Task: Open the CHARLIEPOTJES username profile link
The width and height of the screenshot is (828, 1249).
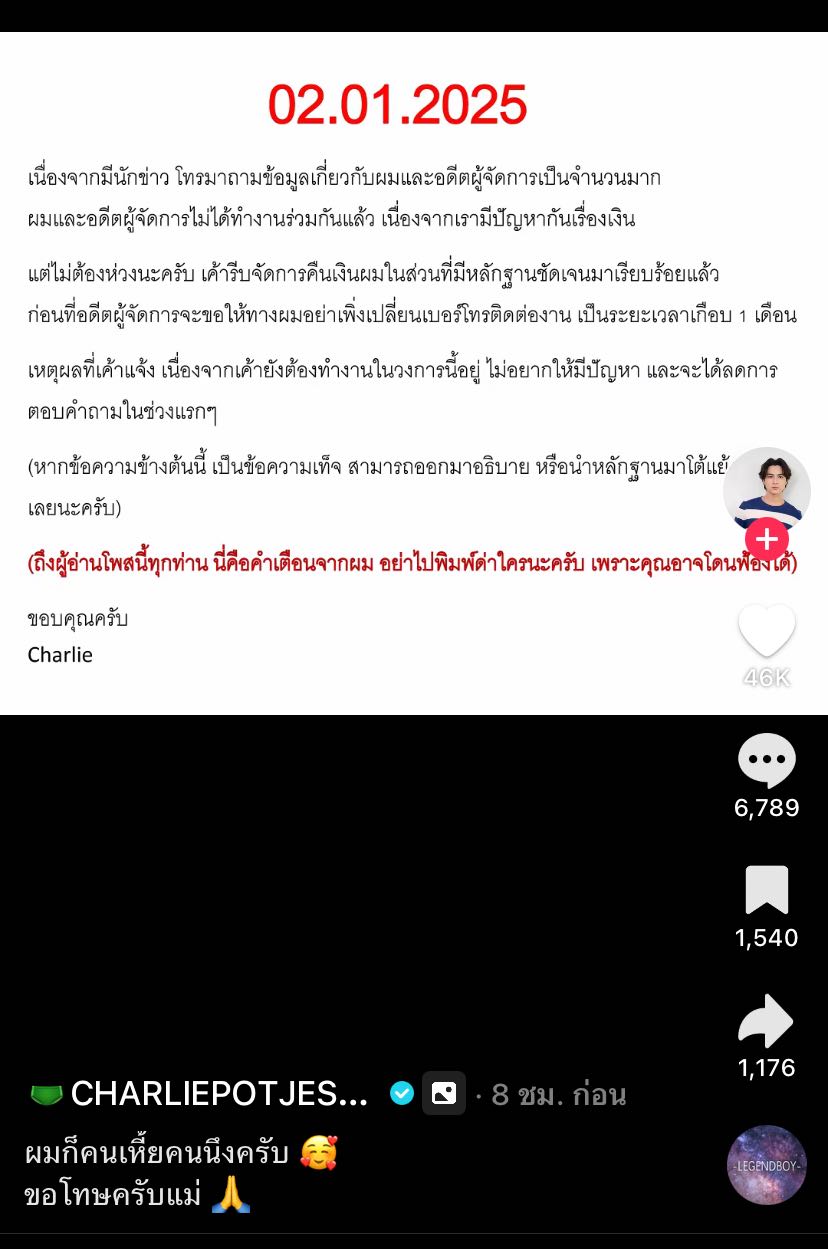Action: click(x=220, y=1094)
